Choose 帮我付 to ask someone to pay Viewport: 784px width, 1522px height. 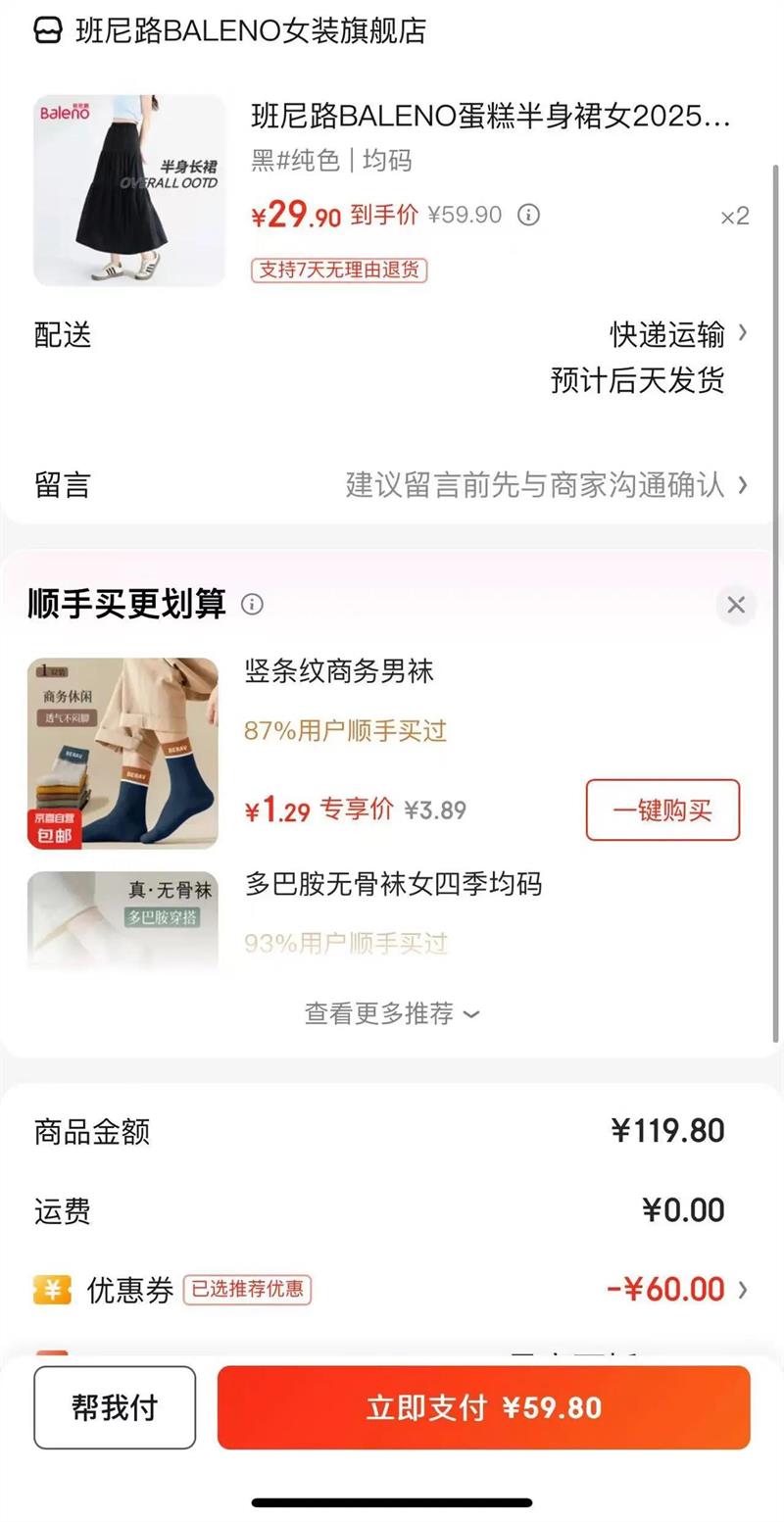pos(115,1407)
